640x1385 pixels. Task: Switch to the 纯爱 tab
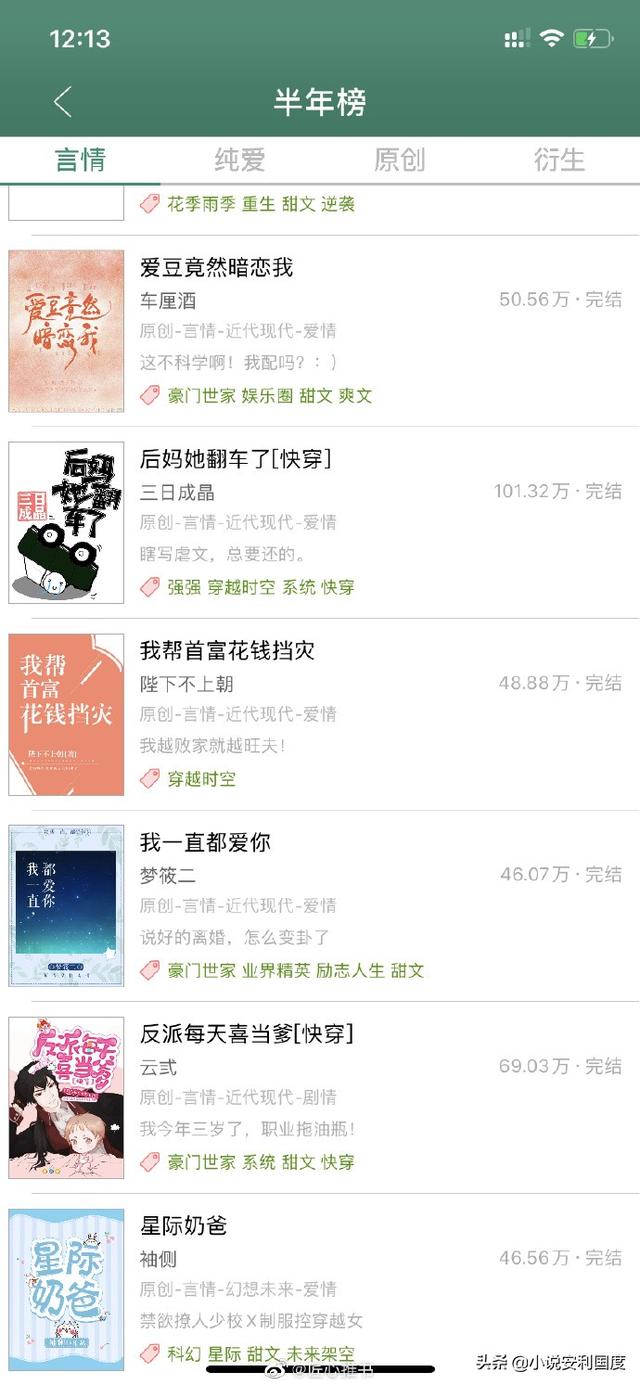240,160
